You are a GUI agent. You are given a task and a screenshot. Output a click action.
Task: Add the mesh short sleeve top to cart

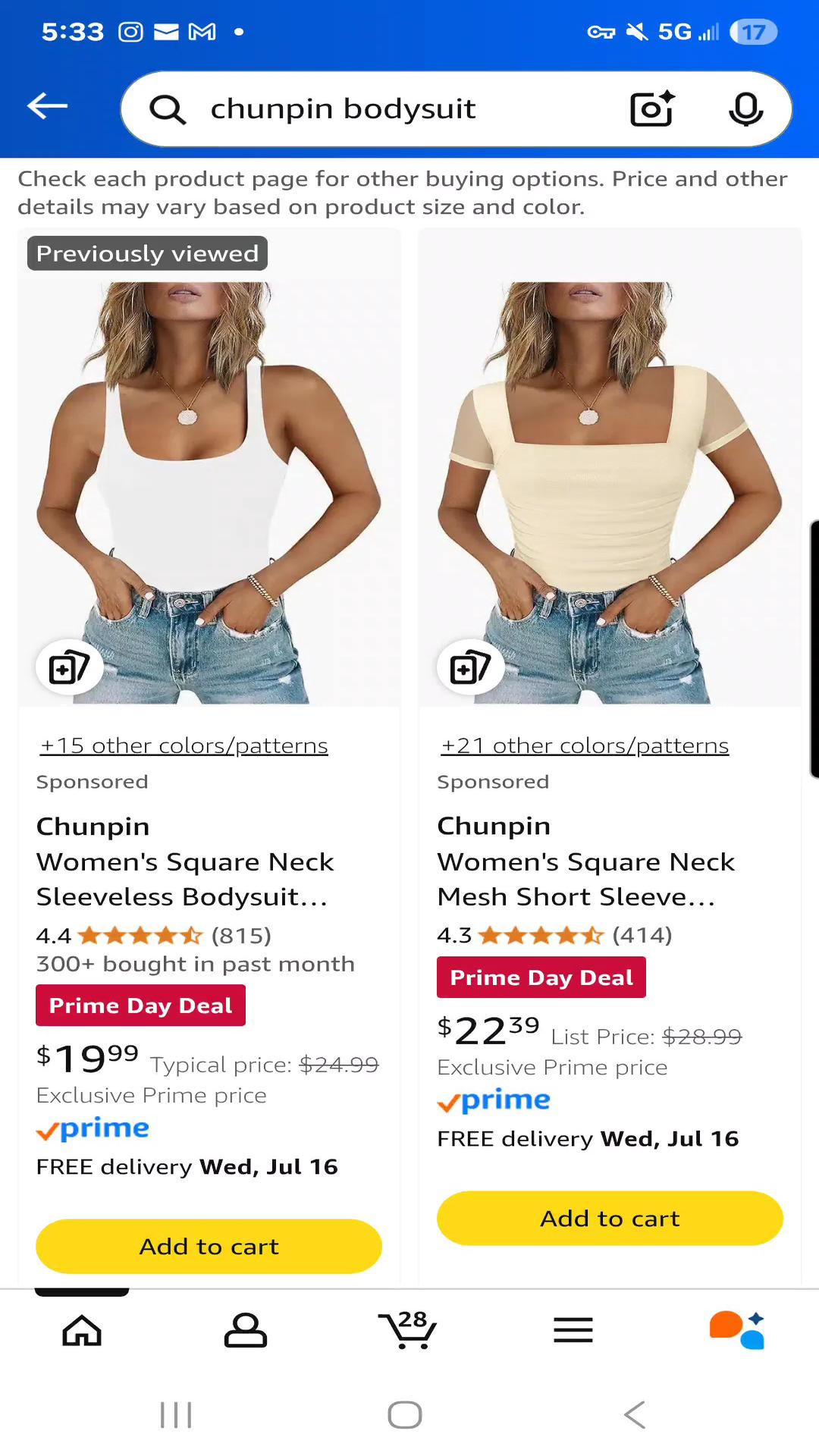pyautogui.click(x=609, y=1218)
